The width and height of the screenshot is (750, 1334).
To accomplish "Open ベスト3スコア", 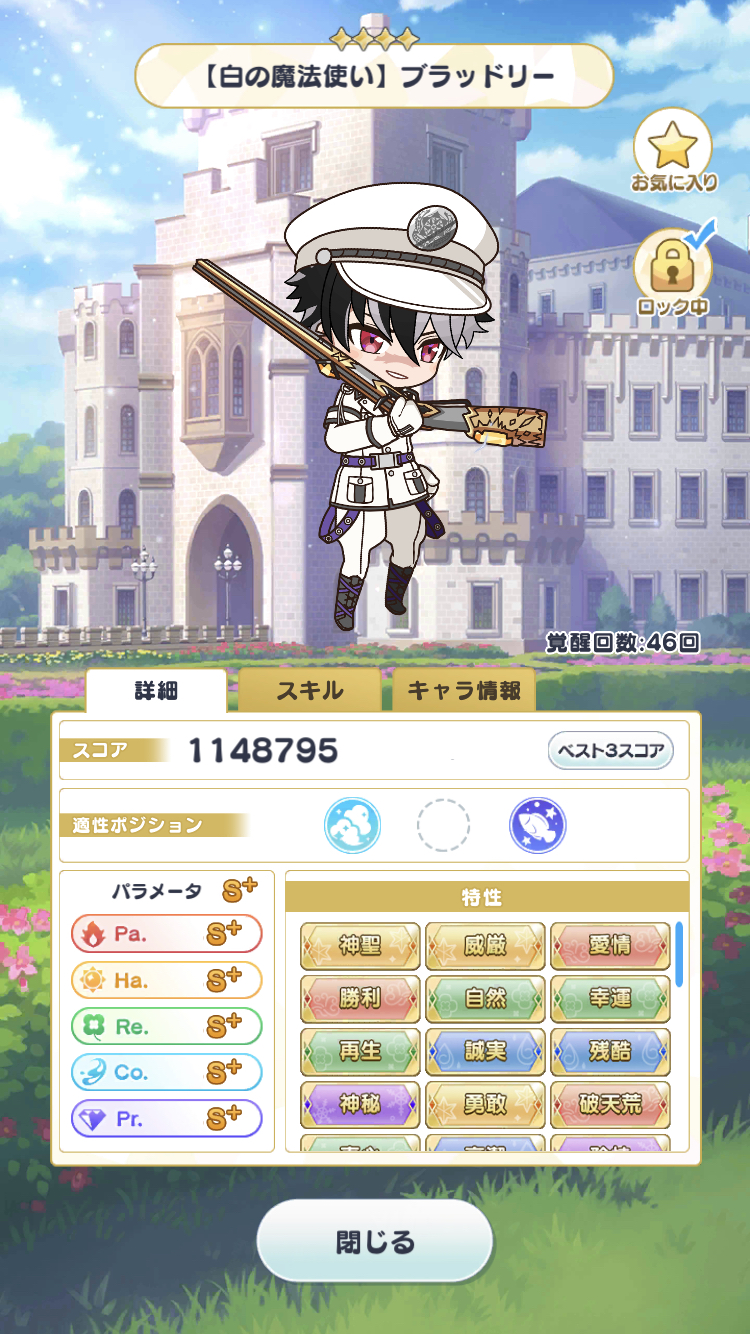I will [x=611, y=750].
